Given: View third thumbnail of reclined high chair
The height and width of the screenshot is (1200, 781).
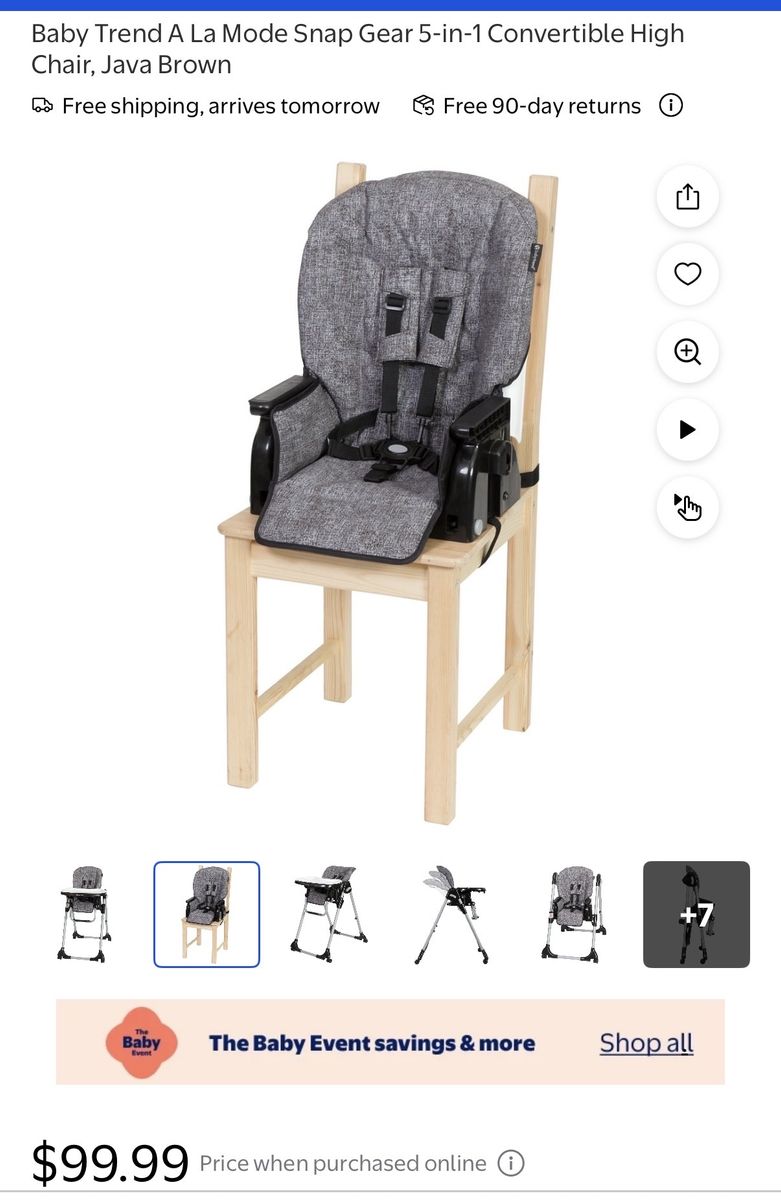Looking at the screenshot, I should coord(329,914).
